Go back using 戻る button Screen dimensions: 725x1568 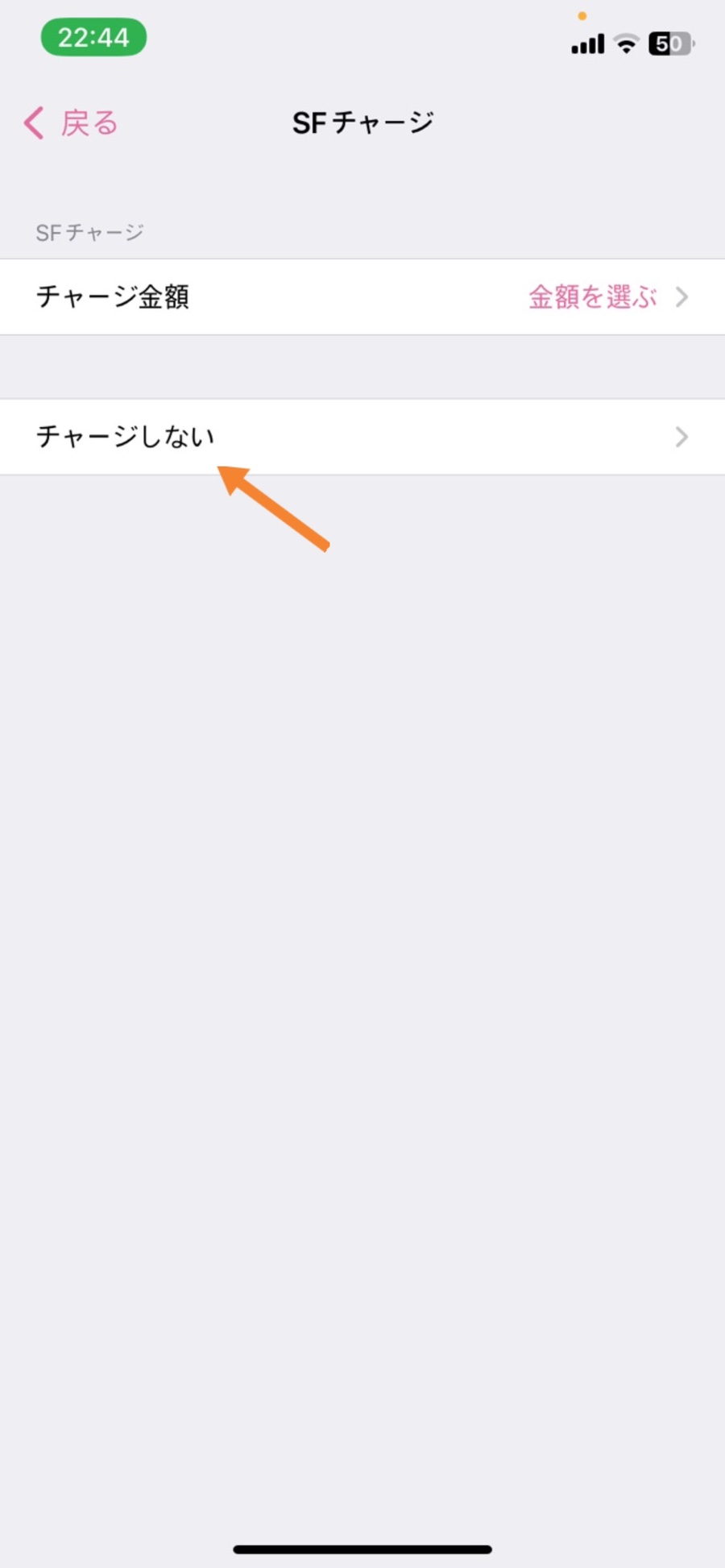click(71, 123)
